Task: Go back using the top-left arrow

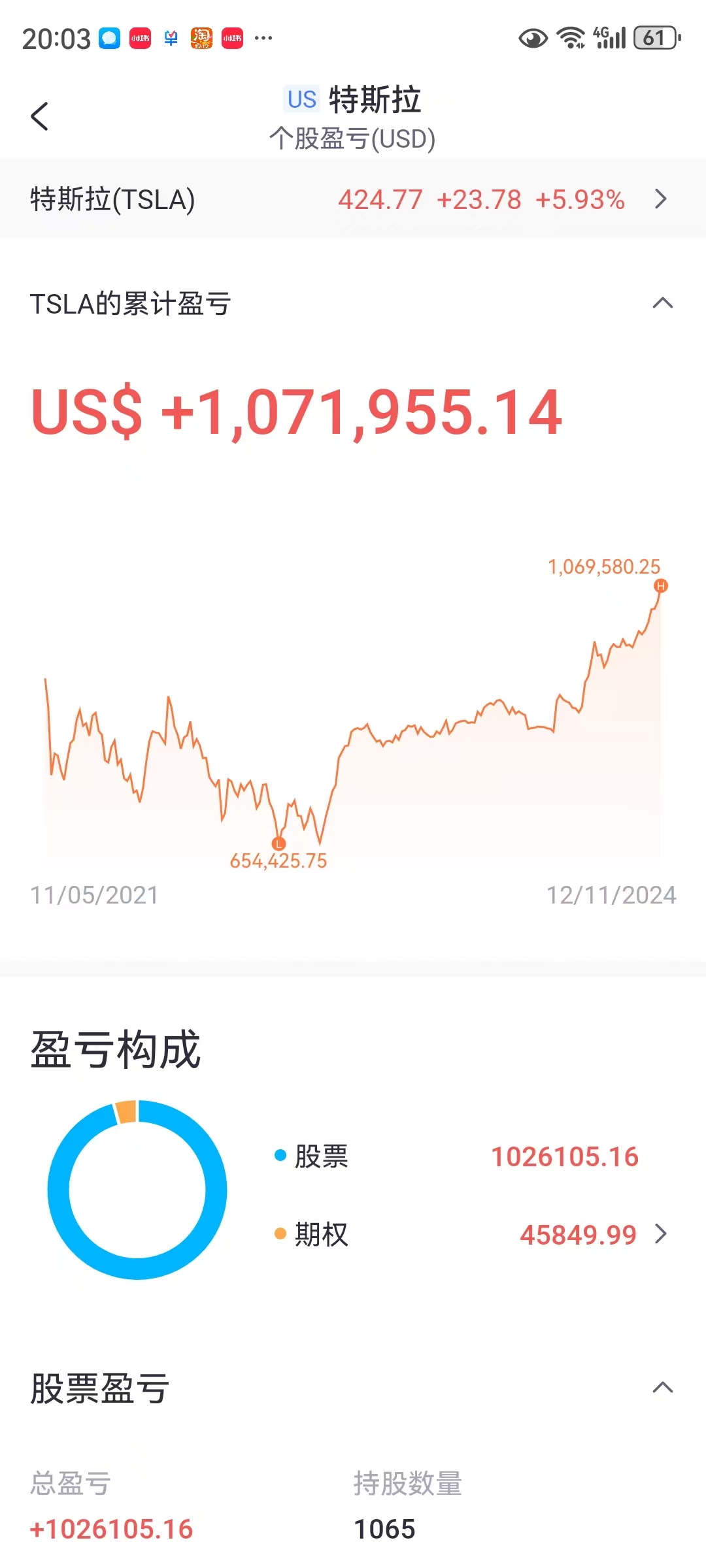Action: 39,116
